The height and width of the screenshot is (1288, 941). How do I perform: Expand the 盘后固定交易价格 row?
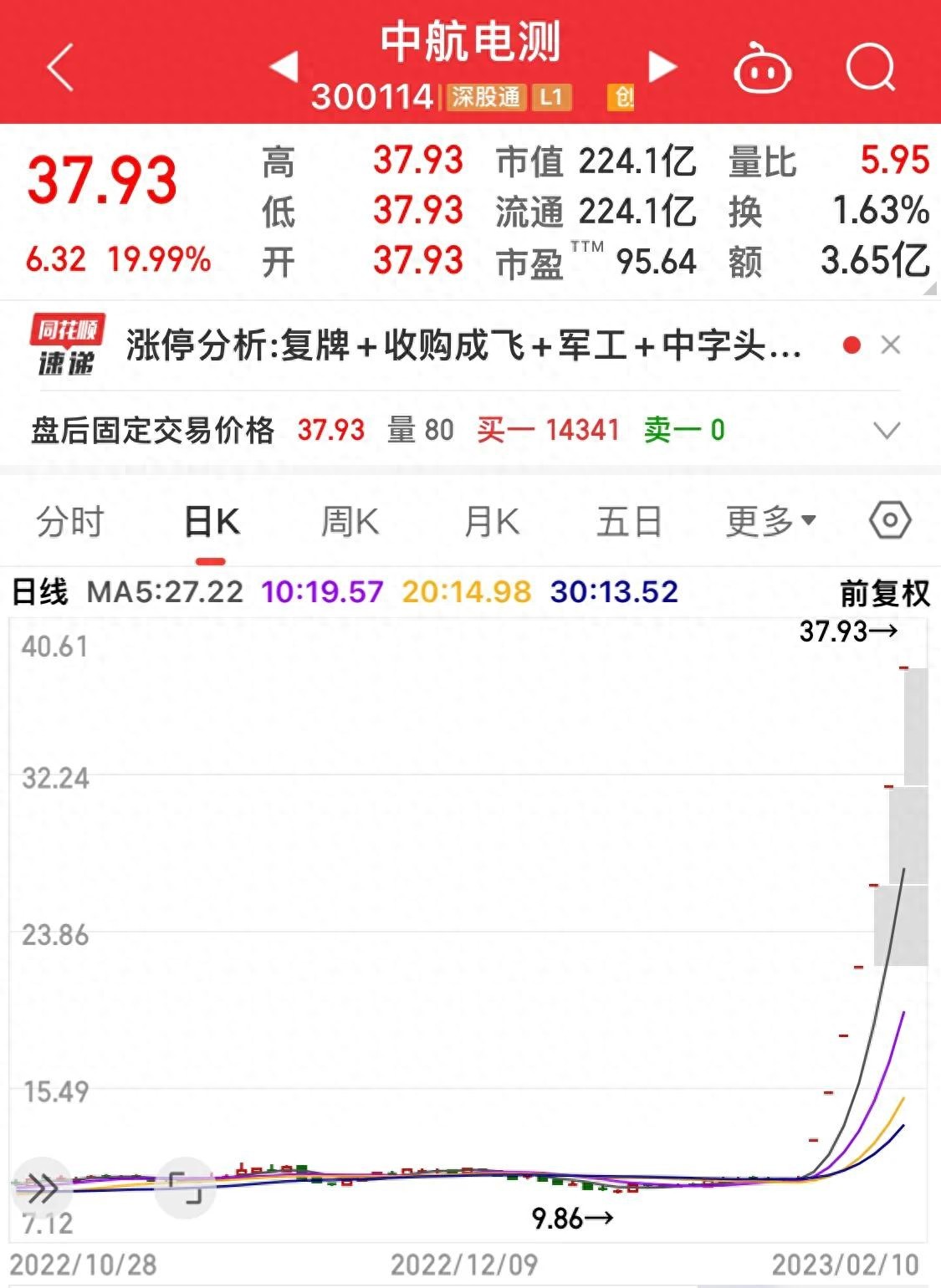pos(886,431)
